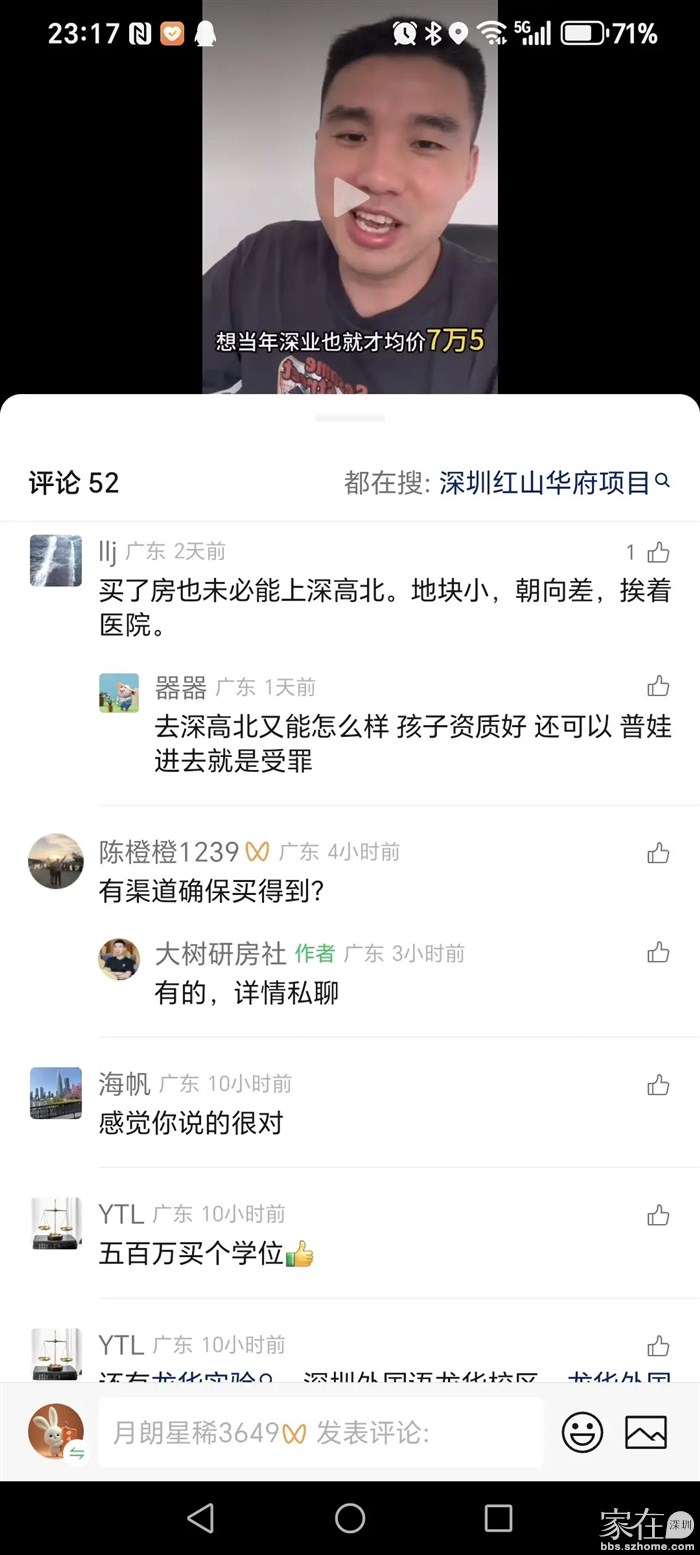
Task: Write a comment in the 发表评论 field
Action: pyautogui.click(x=320, y=1432)
